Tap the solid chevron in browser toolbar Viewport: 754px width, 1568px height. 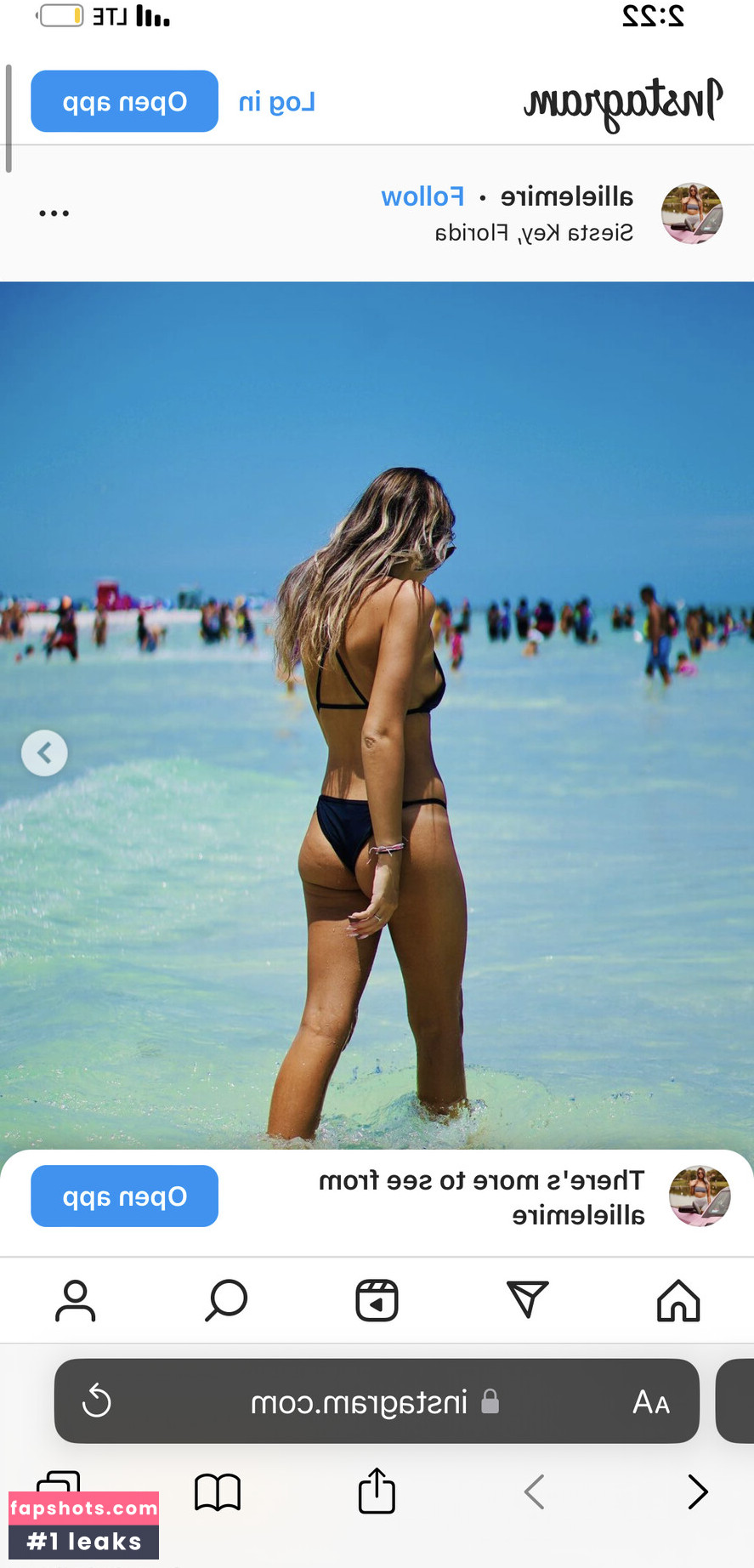[x=698, y=1491]
